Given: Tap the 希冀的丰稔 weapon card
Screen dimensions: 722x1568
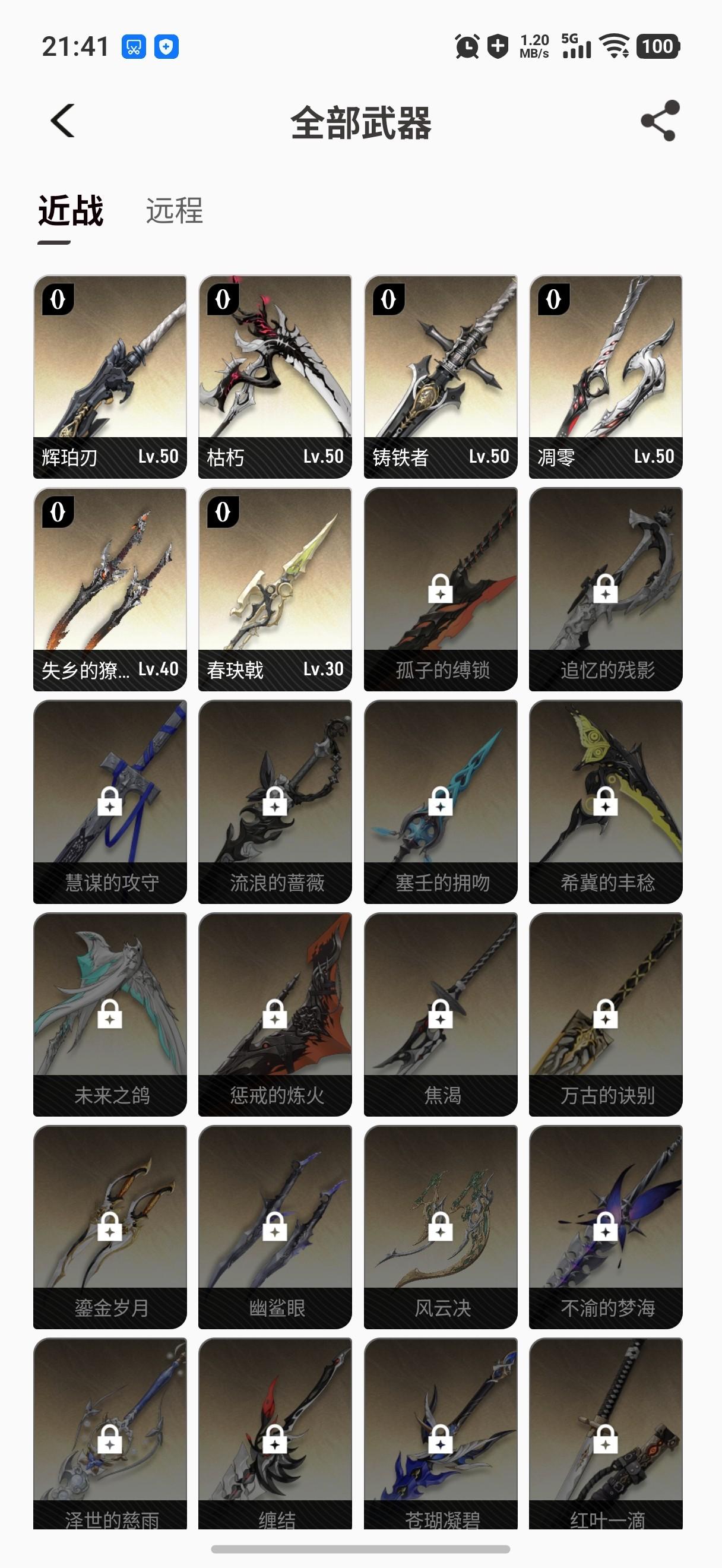Looking at the screenshot, I should tap(606, 801).
